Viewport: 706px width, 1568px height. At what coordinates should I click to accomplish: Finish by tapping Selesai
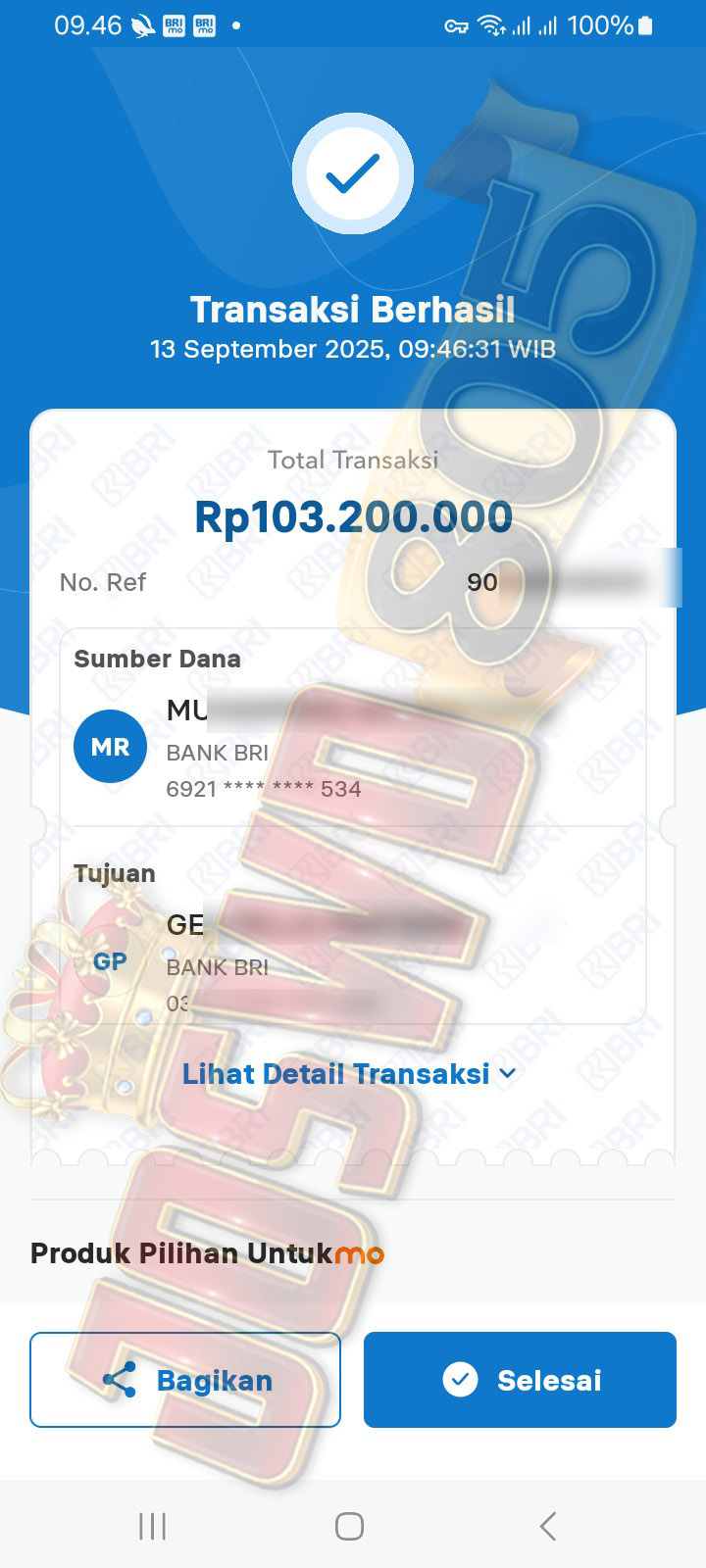pyautogui.click(x=520, y=1380)
